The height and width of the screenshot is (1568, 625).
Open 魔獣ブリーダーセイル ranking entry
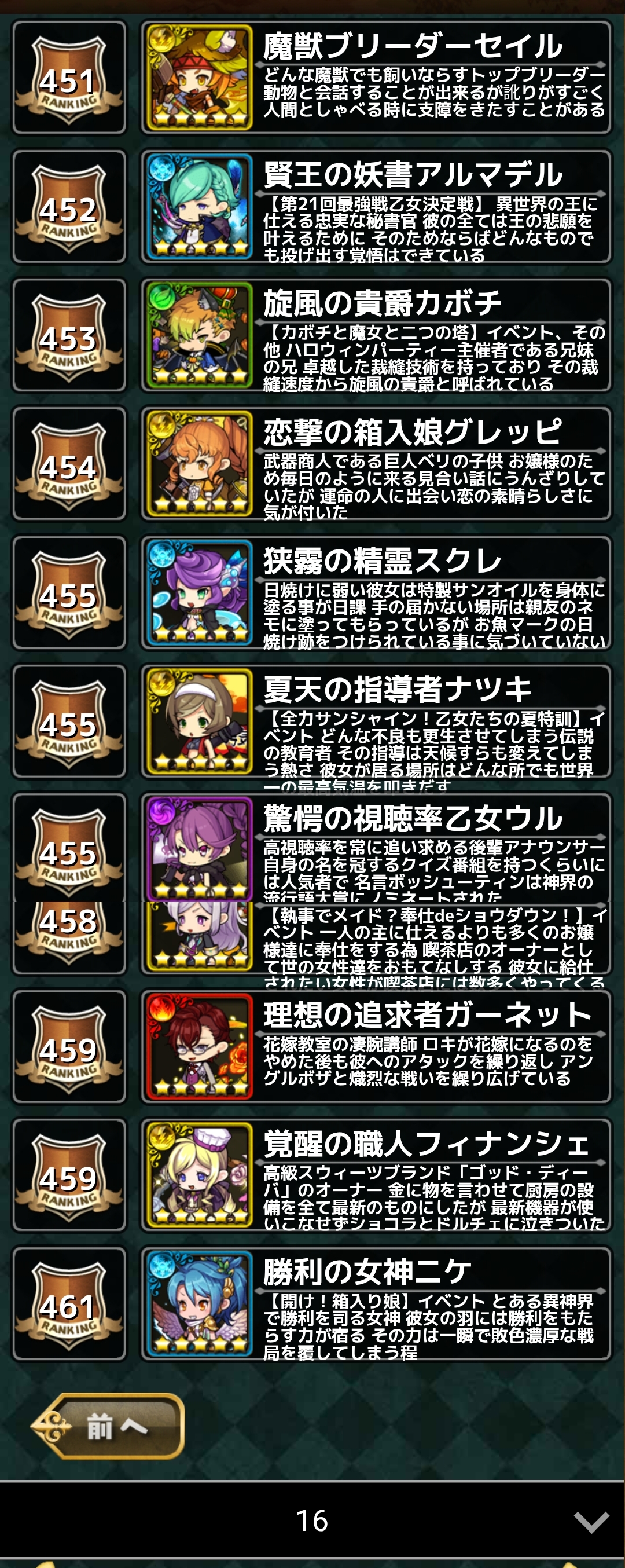[x=376, y=78]
